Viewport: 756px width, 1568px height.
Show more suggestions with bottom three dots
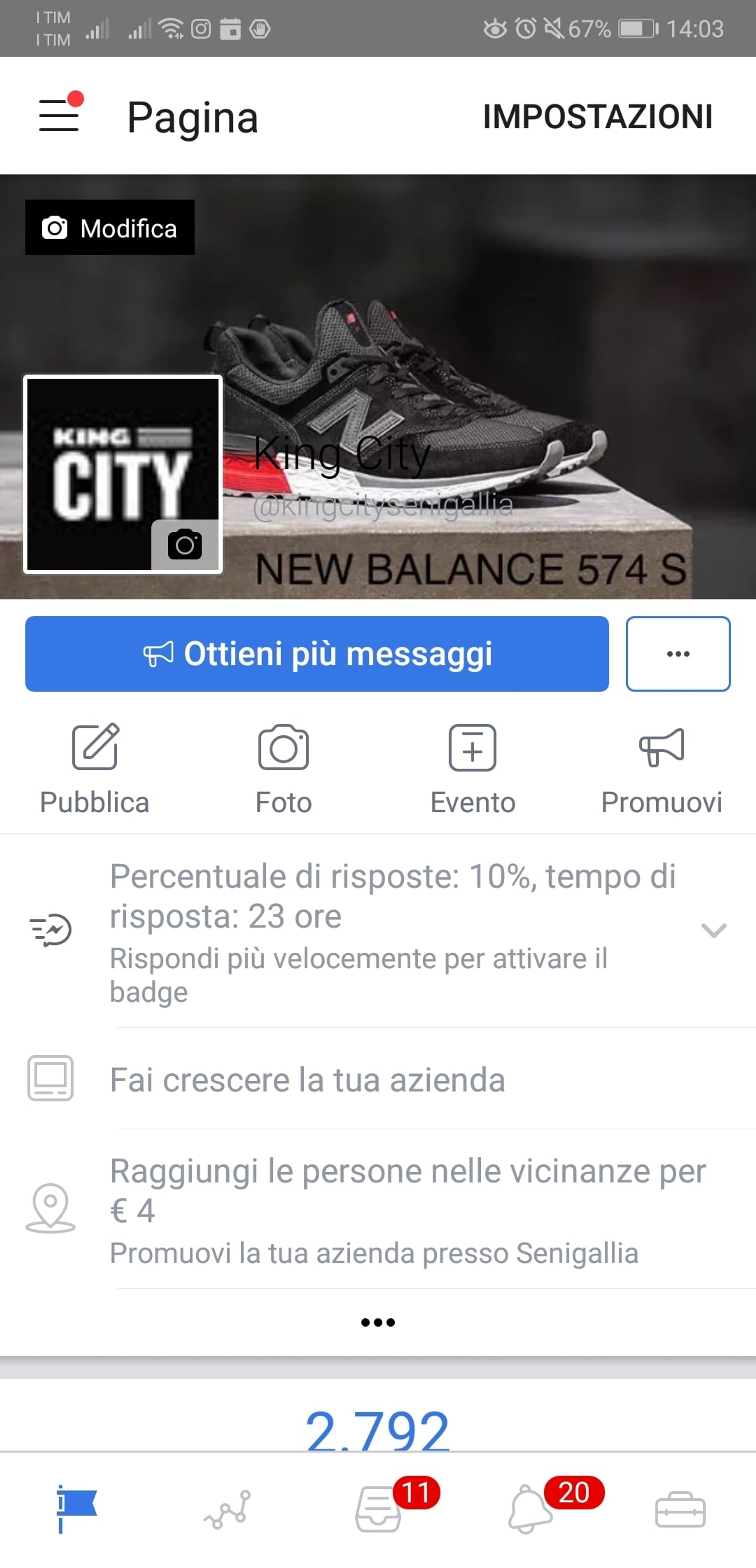[x=378, y=1322]
